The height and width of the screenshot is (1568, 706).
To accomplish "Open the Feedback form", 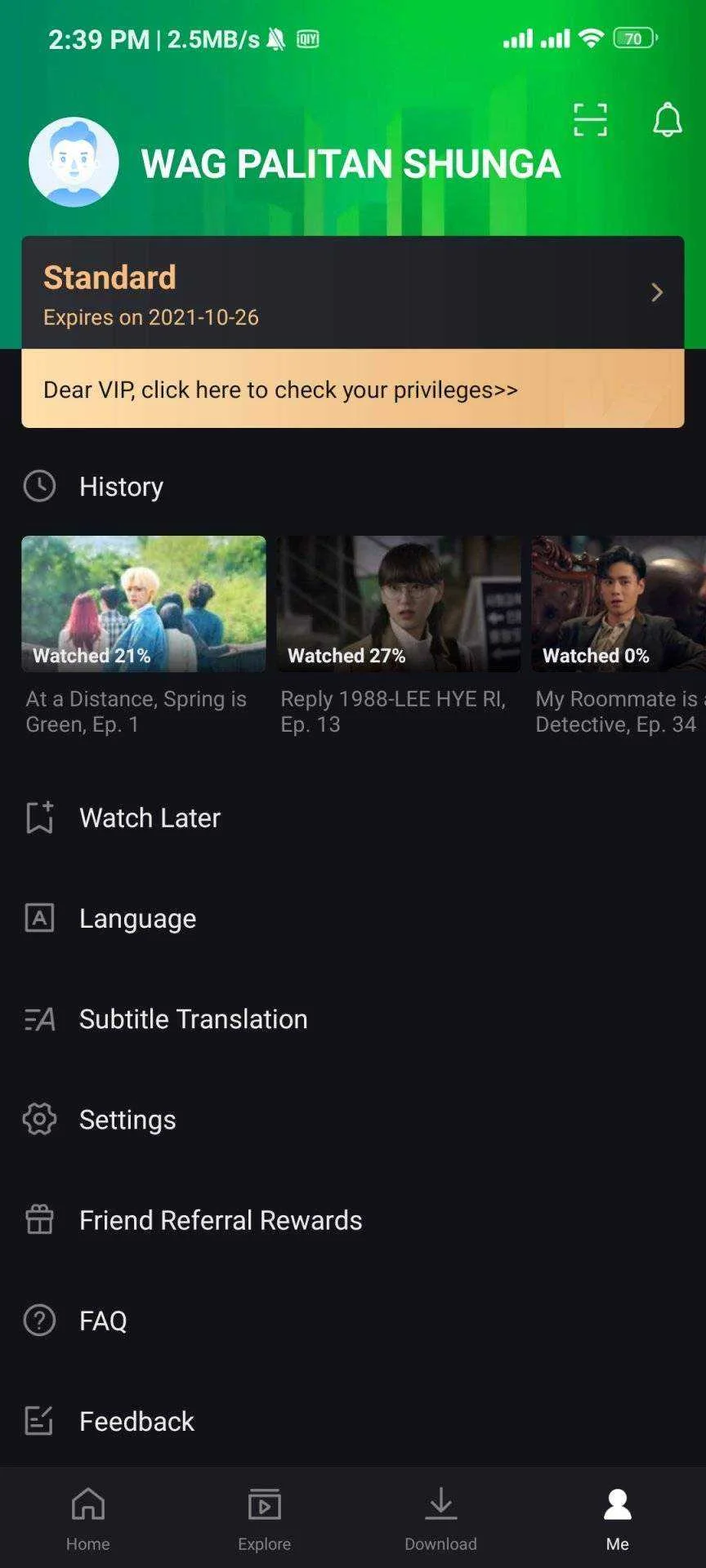I will [353, 1421].
